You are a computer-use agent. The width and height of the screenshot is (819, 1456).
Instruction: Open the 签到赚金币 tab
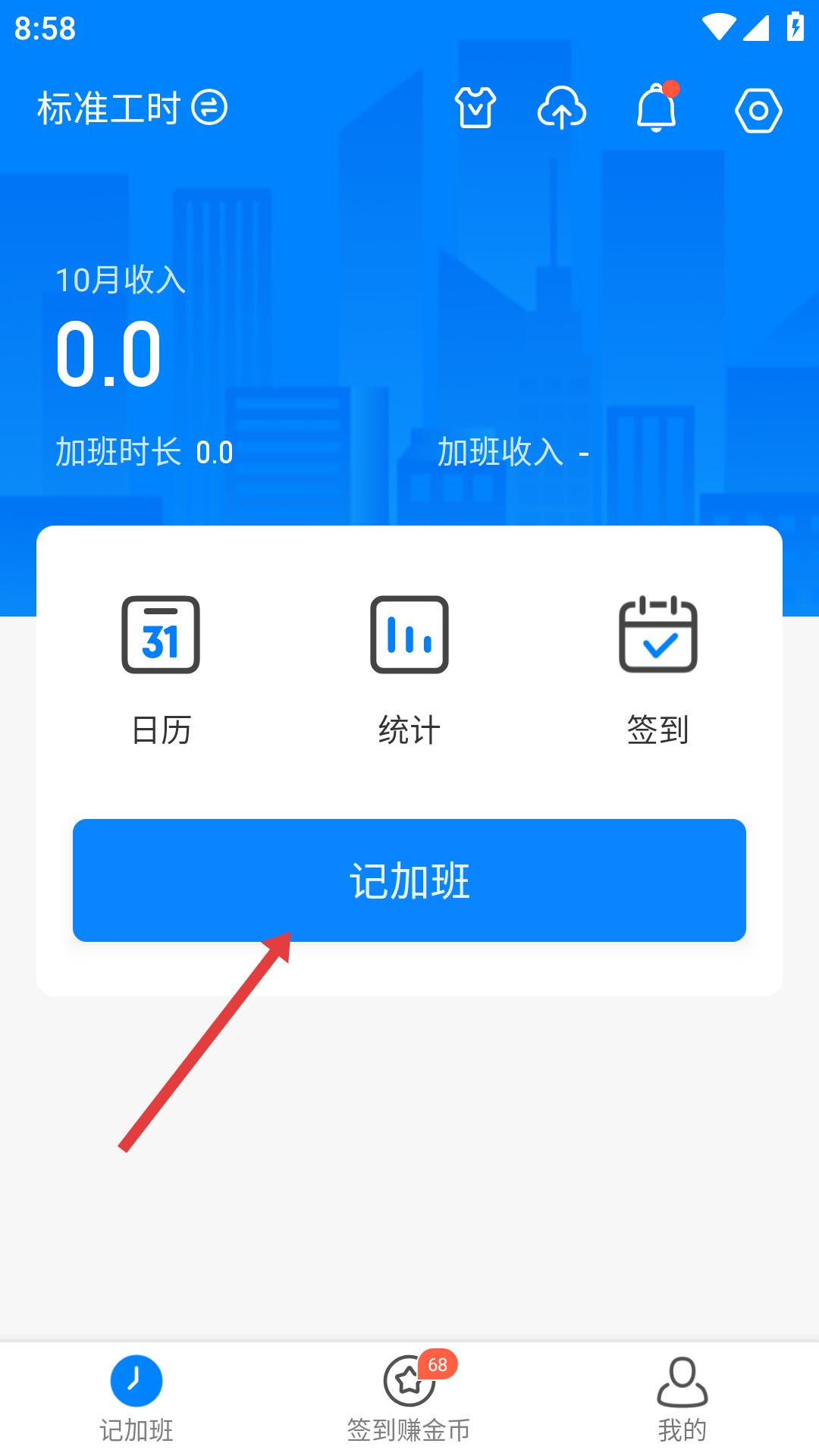(408, 1408)
